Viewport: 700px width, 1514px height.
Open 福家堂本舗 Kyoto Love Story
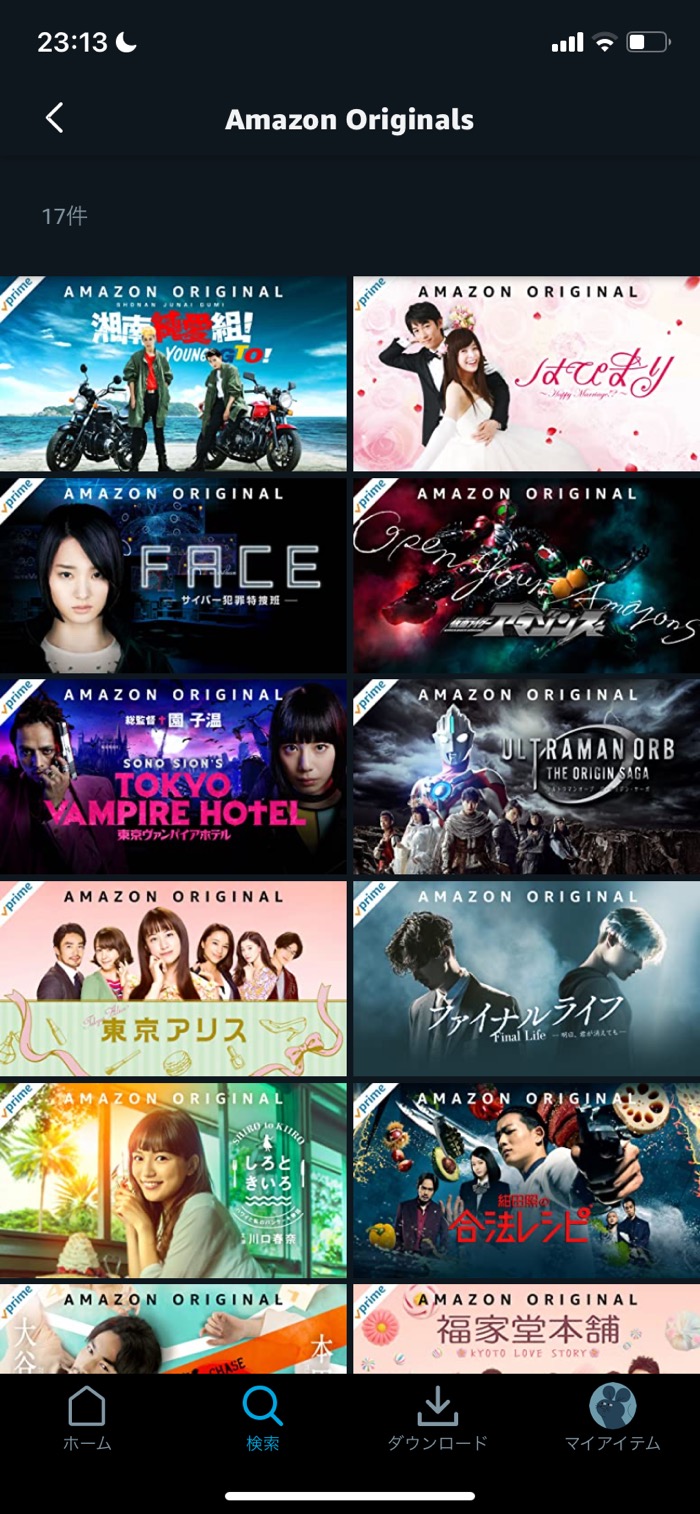[x=526, y=1329]
